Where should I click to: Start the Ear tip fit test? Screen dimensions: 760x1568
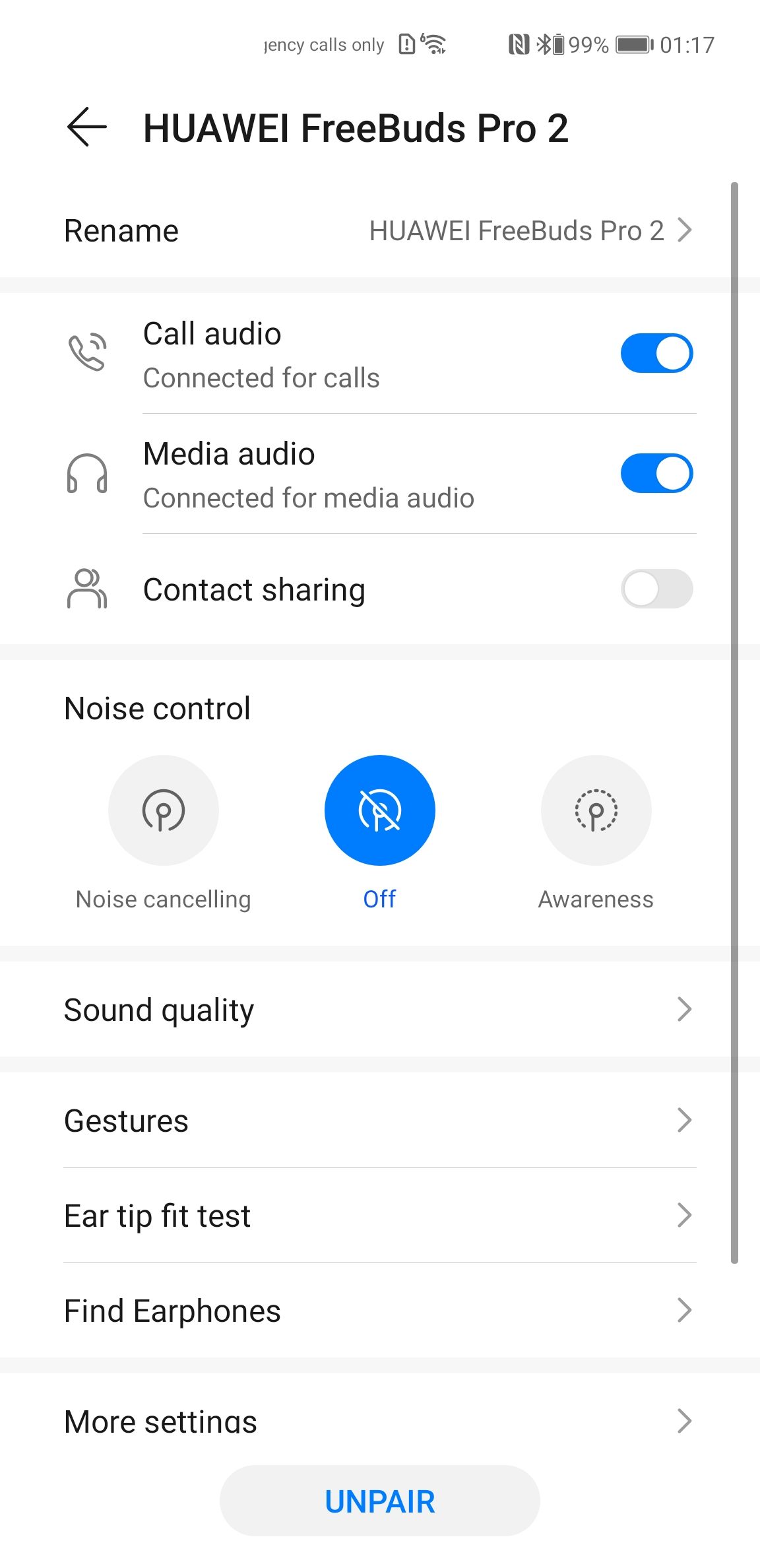[x=380, y=1216]
